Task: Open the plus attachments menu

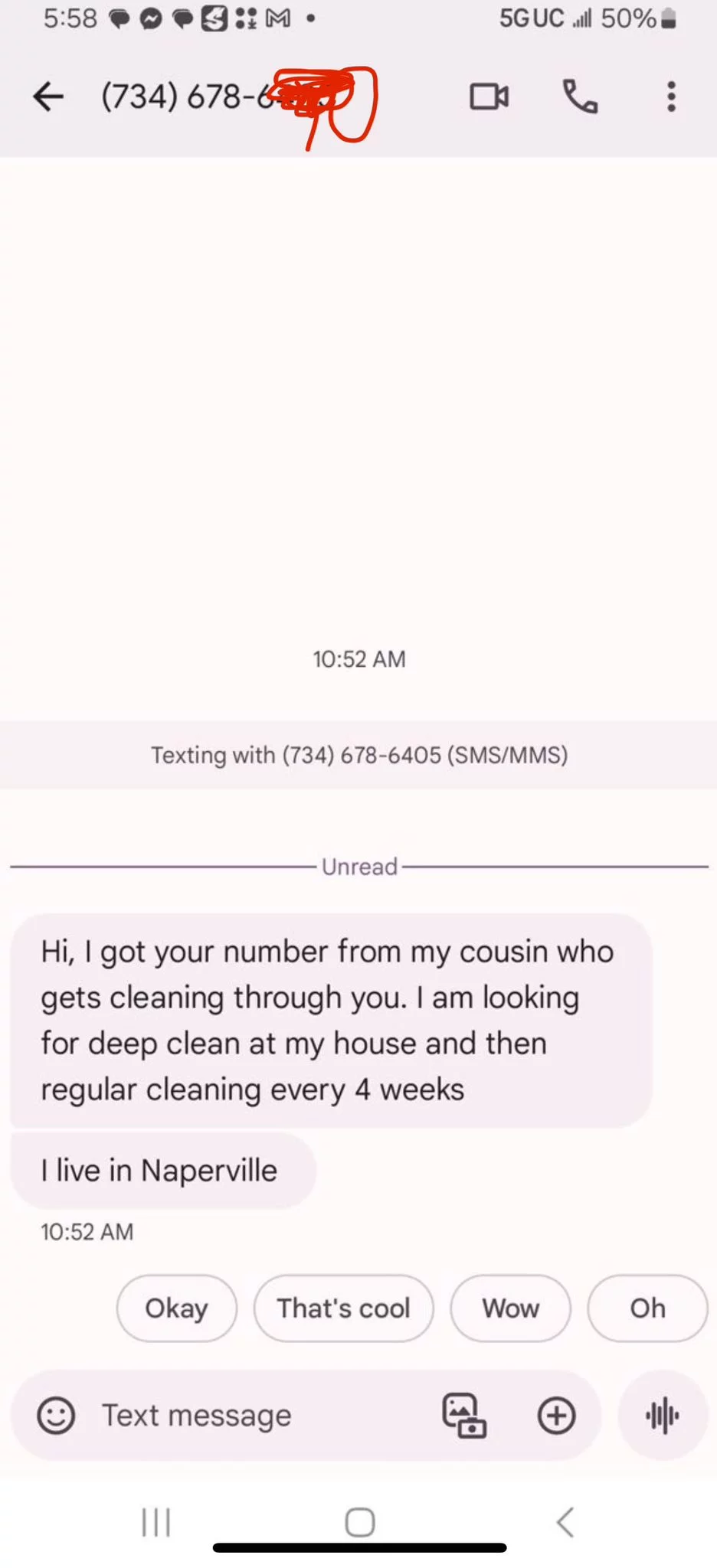Action: [x=557, y=1416]
